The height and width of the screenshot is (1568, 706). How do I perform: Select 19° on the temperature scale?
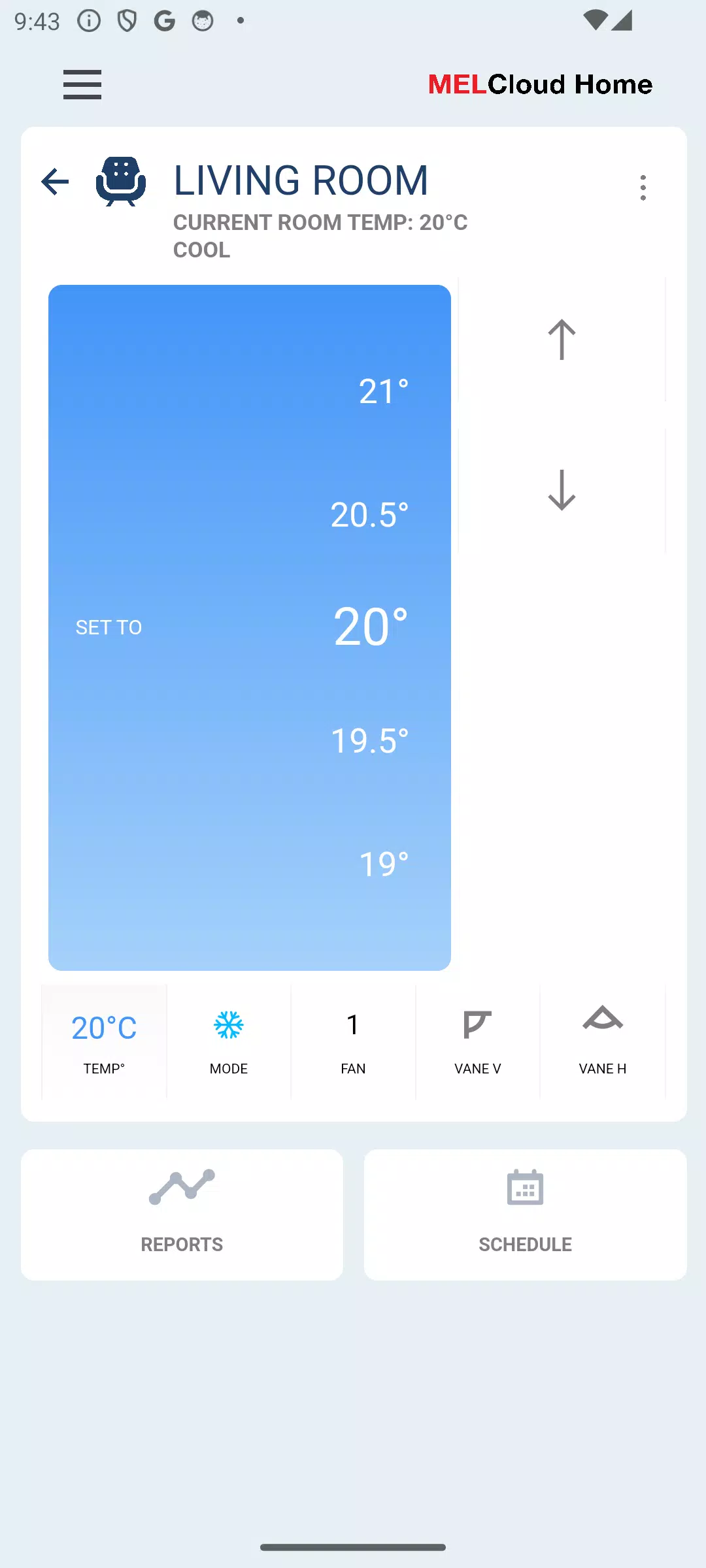point(385,862)
